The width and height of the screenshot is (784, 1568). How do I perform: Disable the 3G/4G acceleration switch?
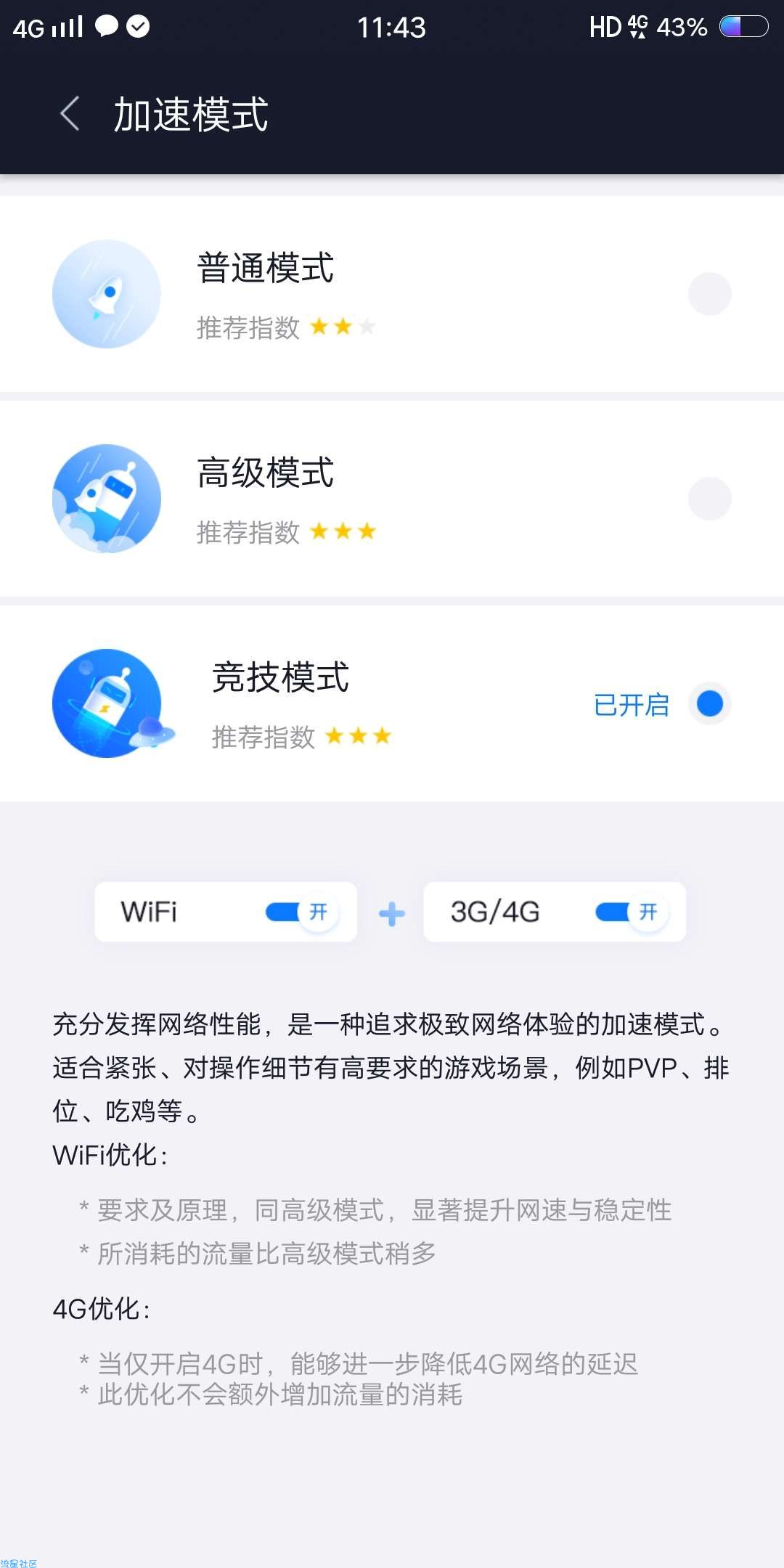630,912
